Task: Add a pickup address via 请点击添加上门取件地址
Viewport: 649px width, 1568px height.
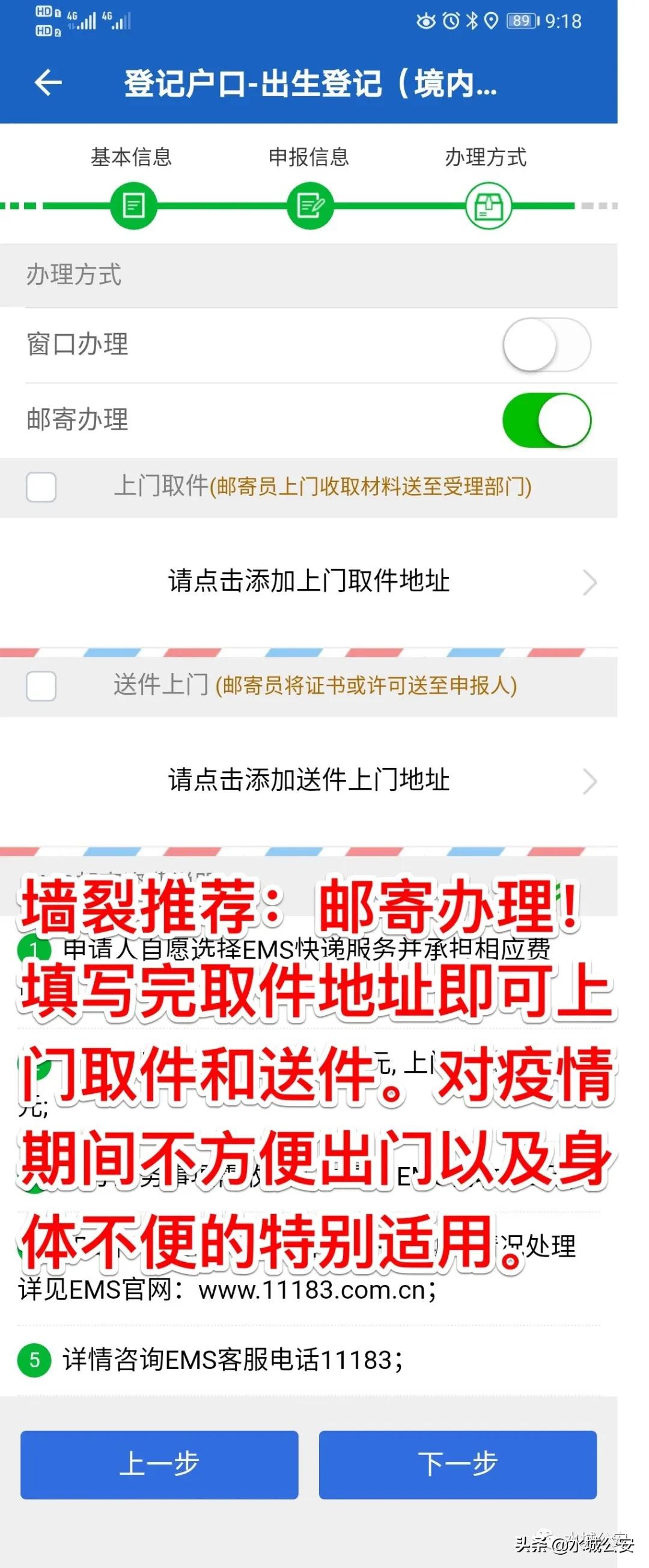Action: coord(309,581)
